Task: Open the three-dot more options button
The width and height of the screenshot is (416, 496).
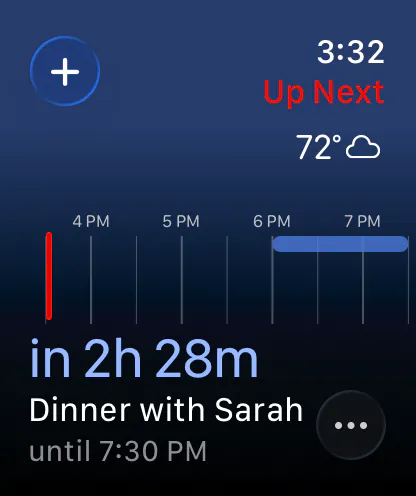Action: click(x=351, y=425)
